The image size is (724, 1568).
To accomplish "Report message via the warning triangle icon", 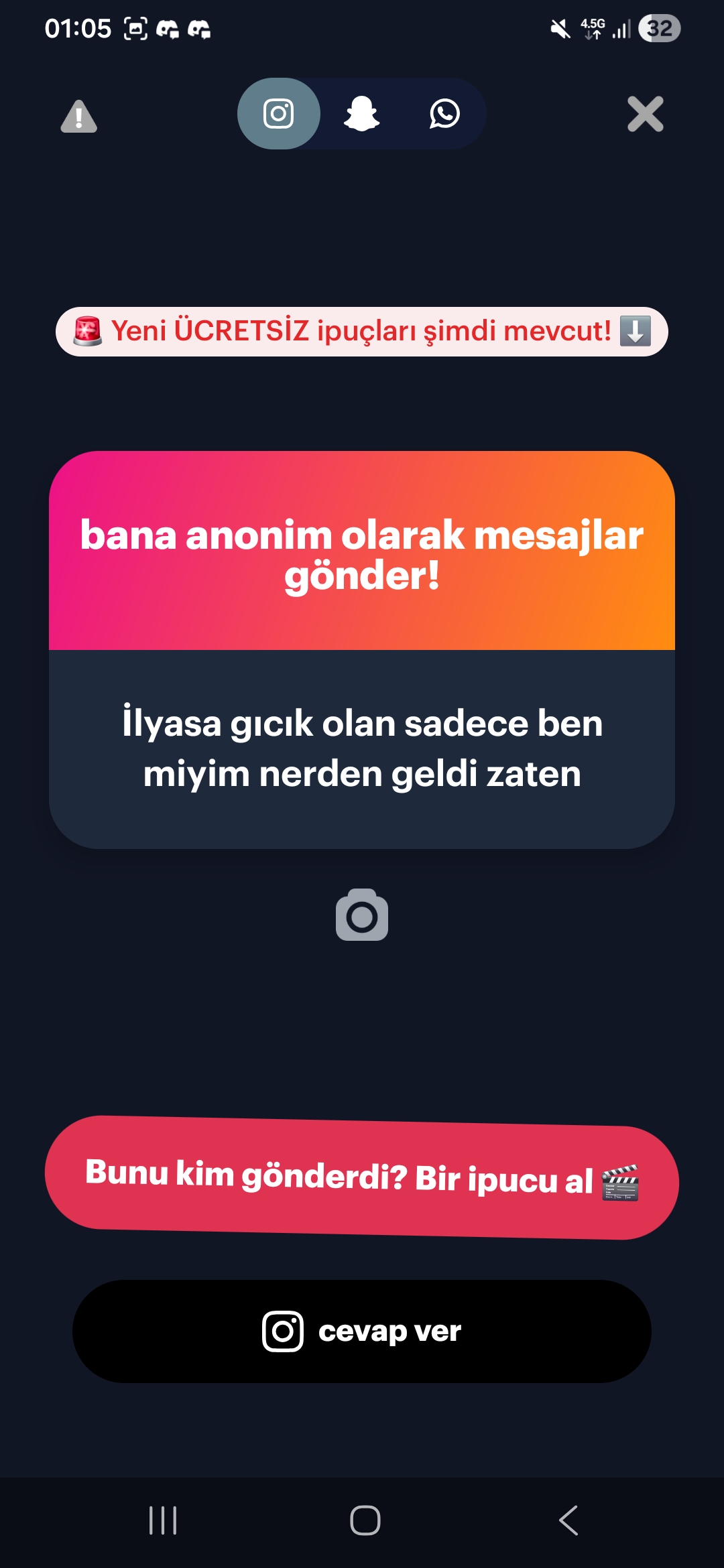I will click(79, 117).
